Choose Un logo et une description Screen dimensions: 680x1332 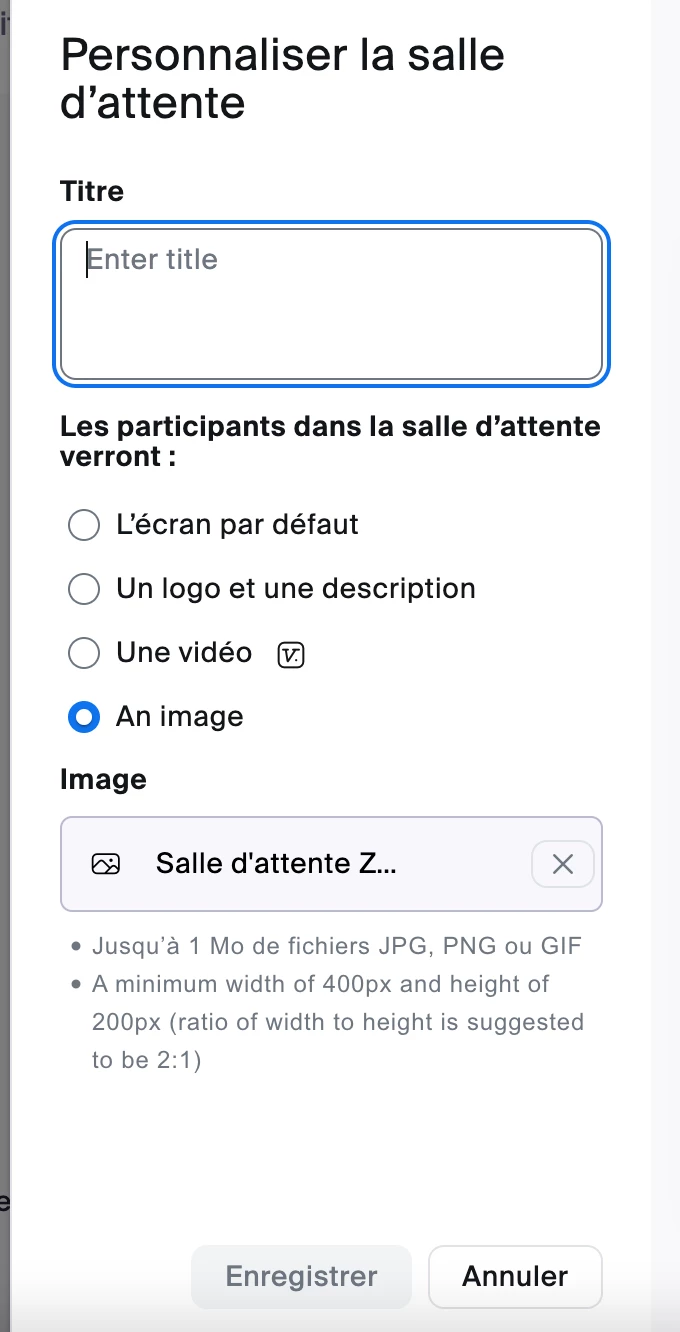click(84, 589)
